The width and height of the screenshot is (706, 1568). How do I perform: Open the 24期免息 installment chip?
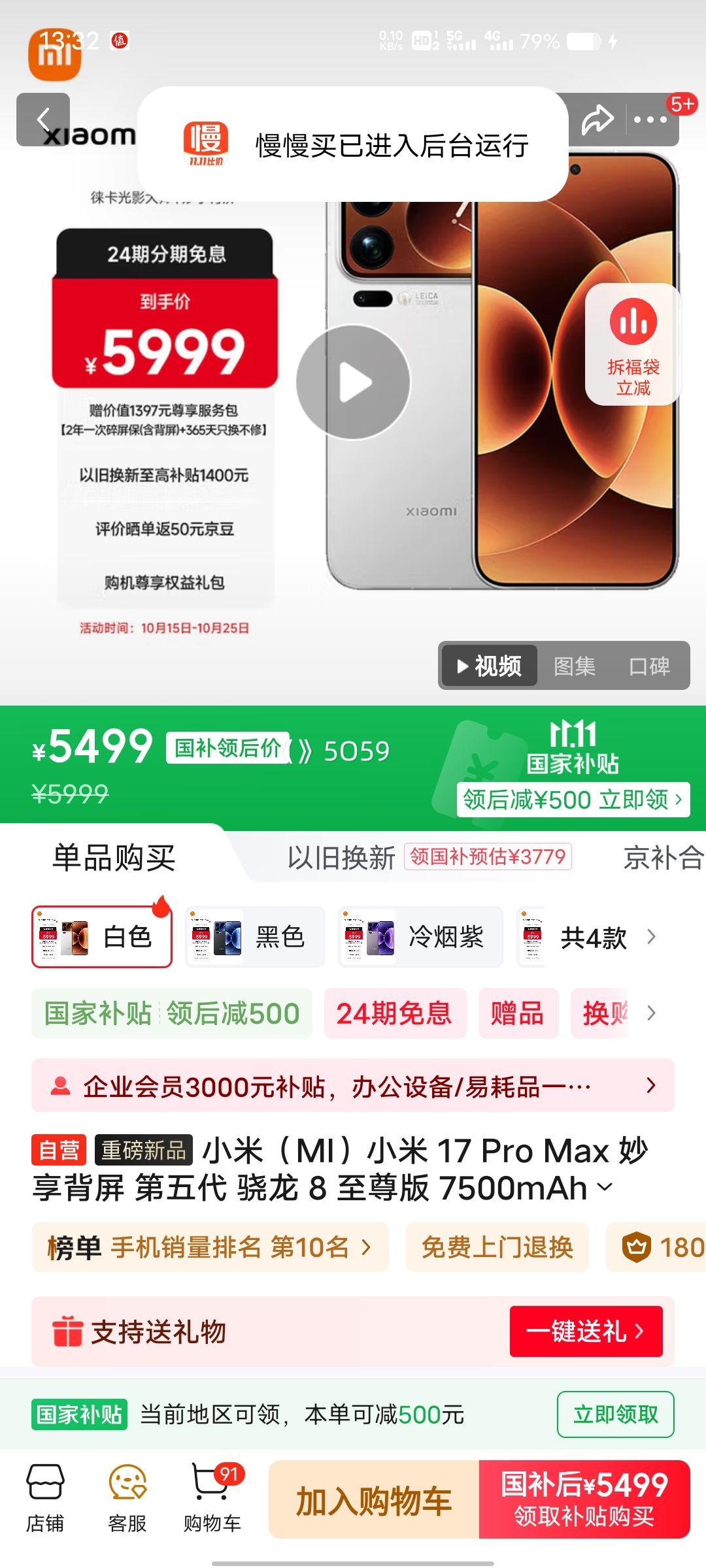394,1013
